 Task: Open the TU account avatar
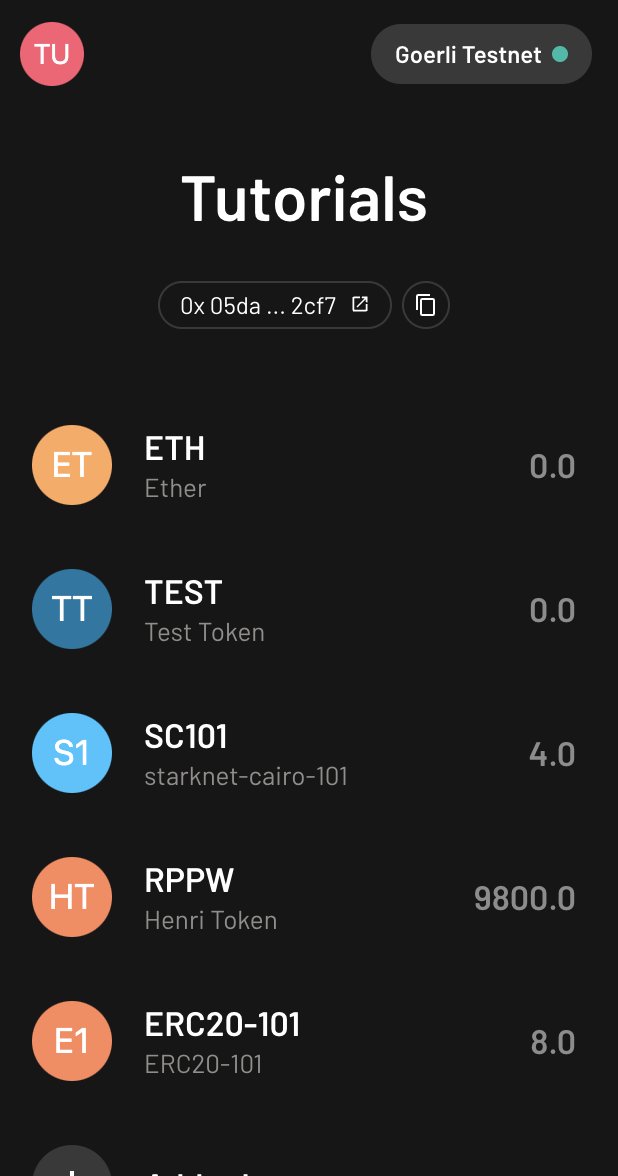(x=52, y=54)
